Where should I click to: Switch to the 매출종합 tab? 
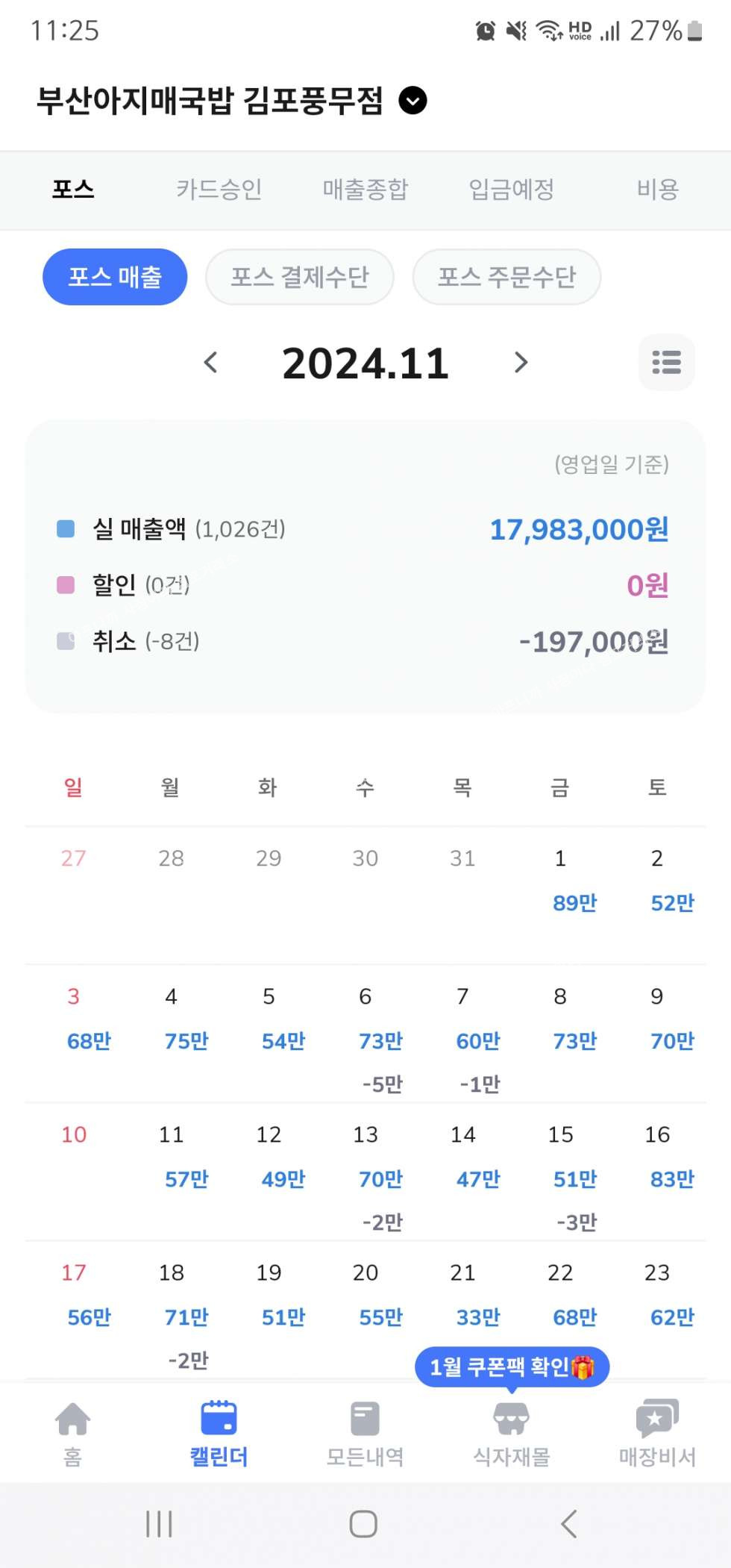(365, 190)
